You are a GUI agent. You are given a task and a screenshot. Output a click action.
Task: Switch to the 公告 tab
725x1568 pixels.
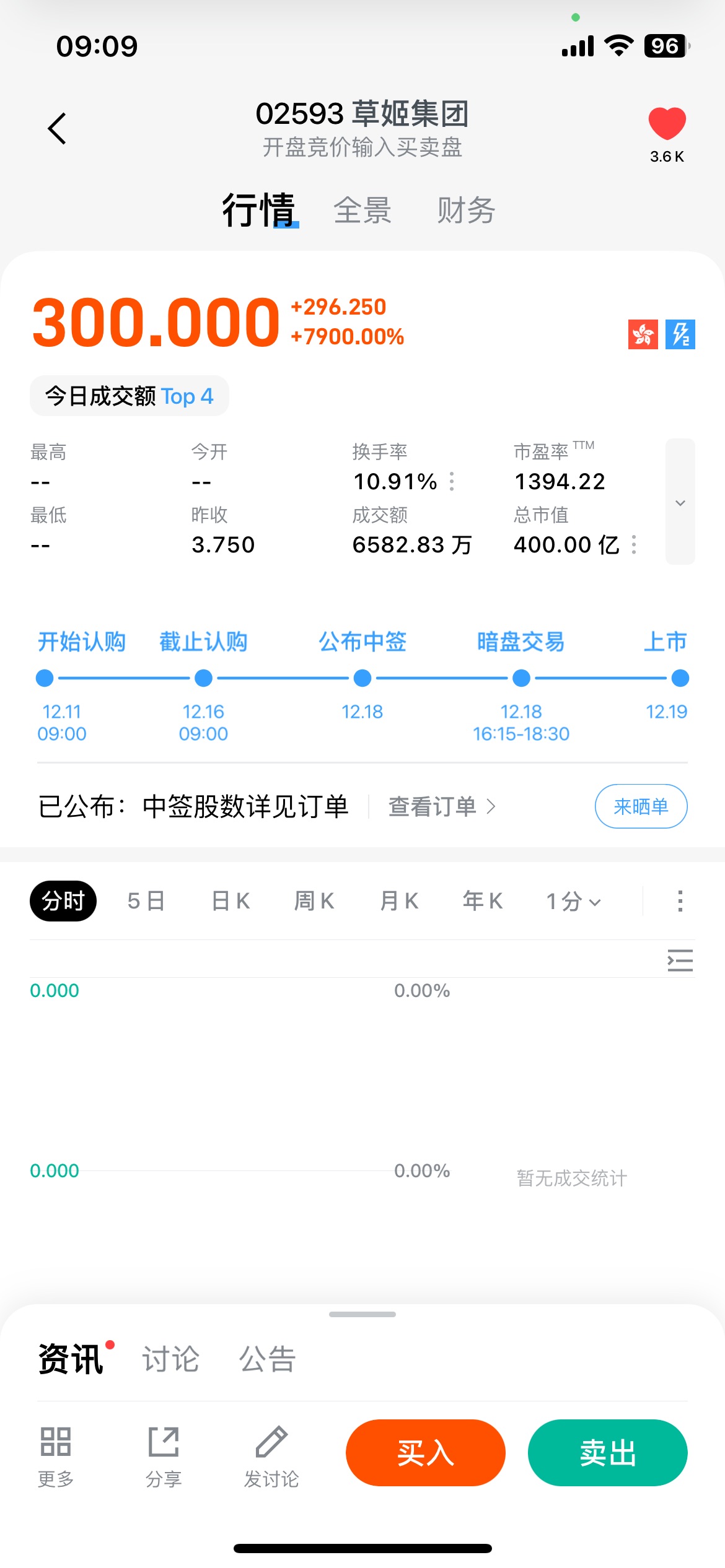268,1359
